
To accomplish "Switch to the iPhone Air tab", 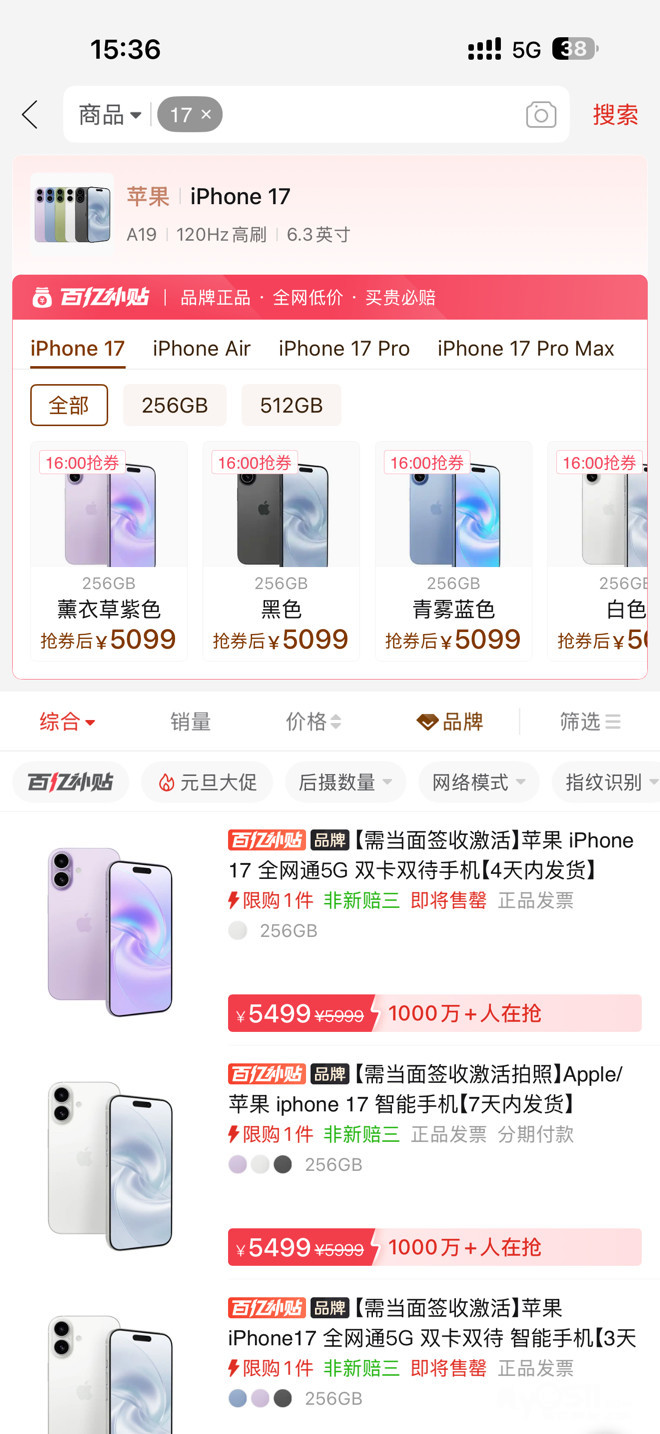I will [201, 348].
